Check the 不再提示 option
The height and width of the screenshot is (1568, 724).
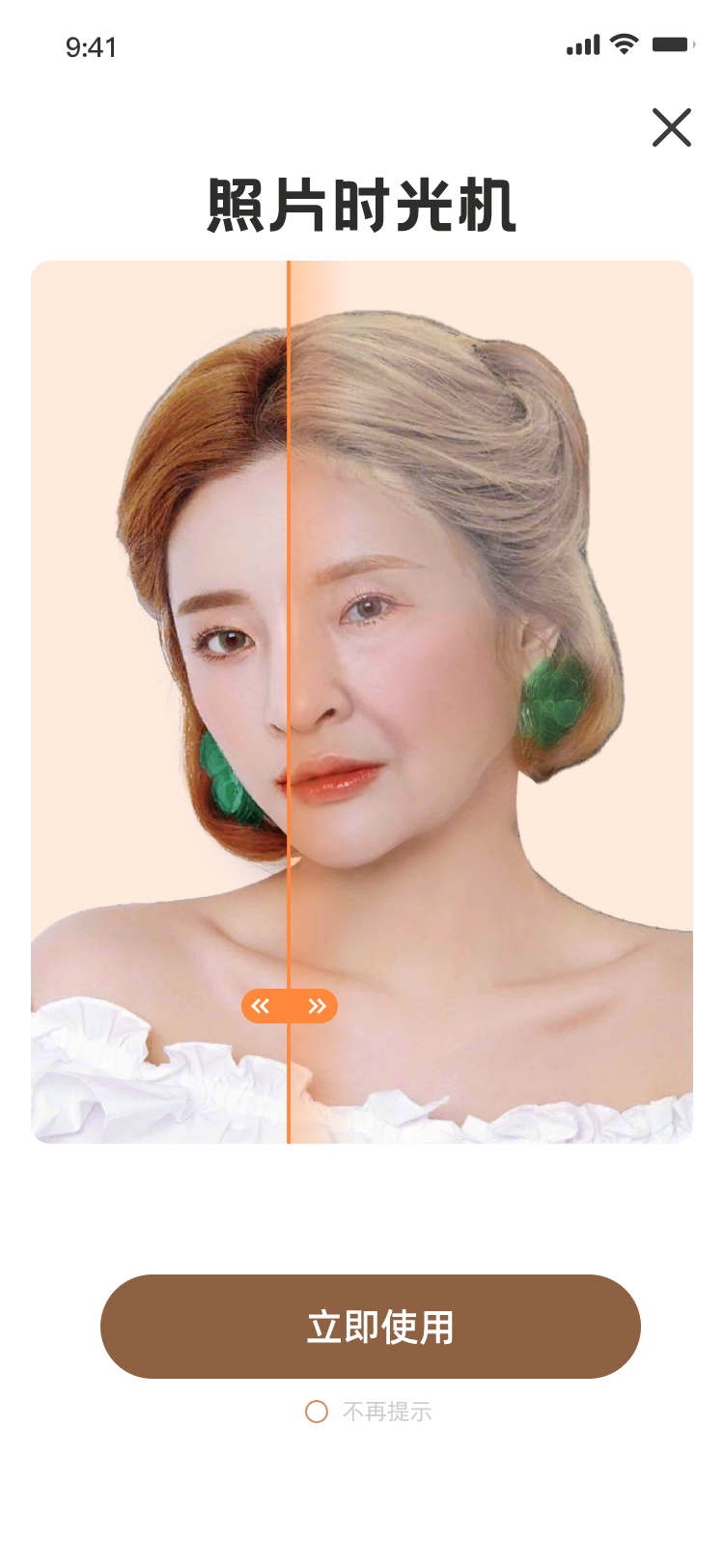coord(317,1412)
